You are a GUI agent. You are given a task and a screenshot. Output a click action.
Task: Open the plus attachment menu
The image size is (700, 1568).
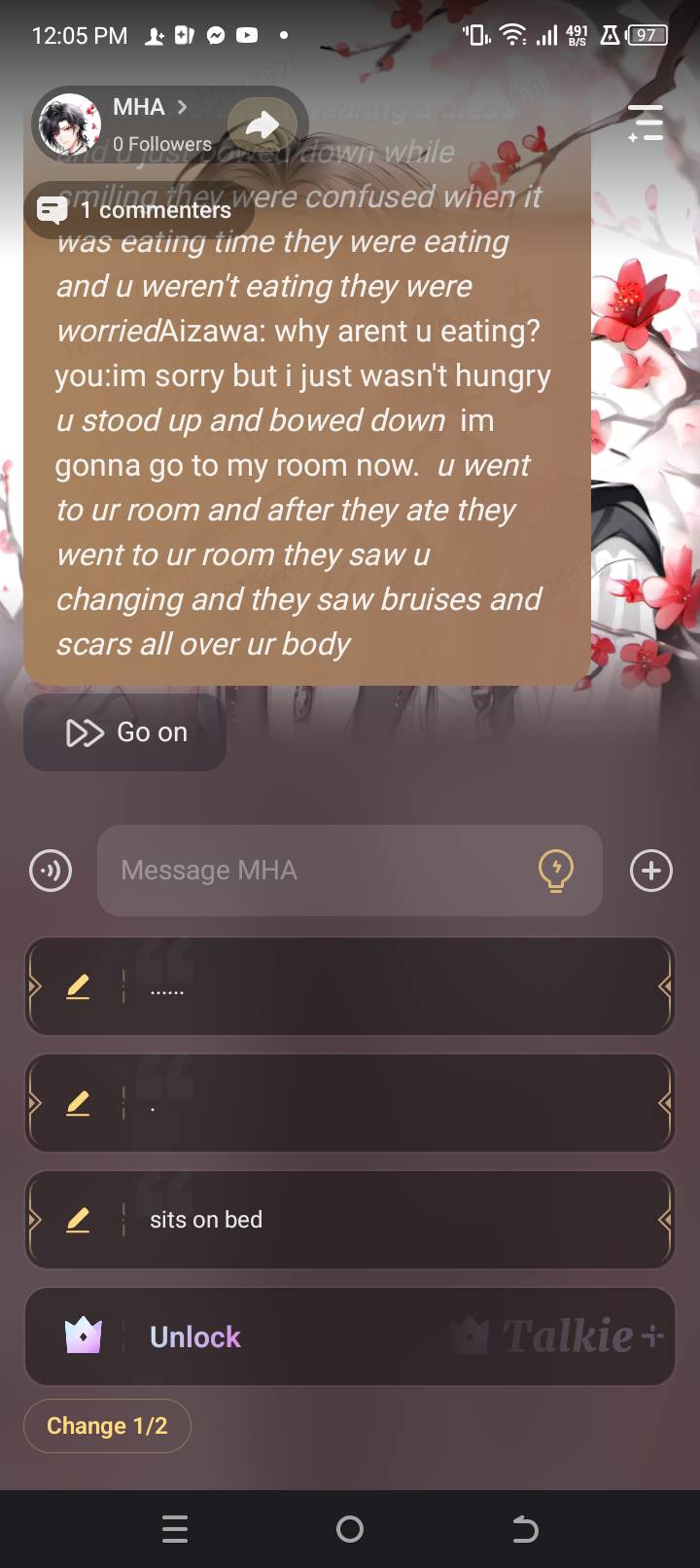point(651,871)
